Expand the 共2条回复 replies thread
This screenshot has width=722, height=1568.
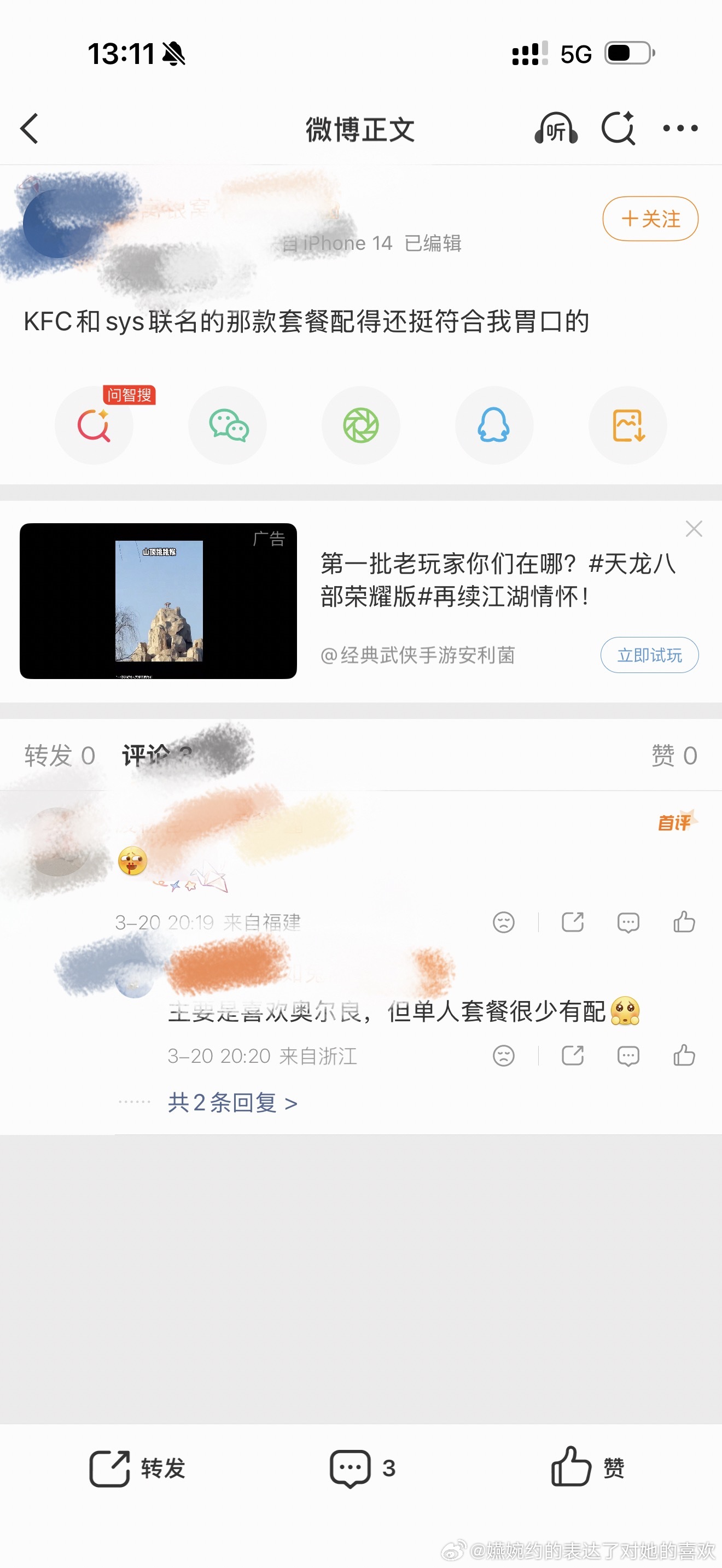point(233,1102)
